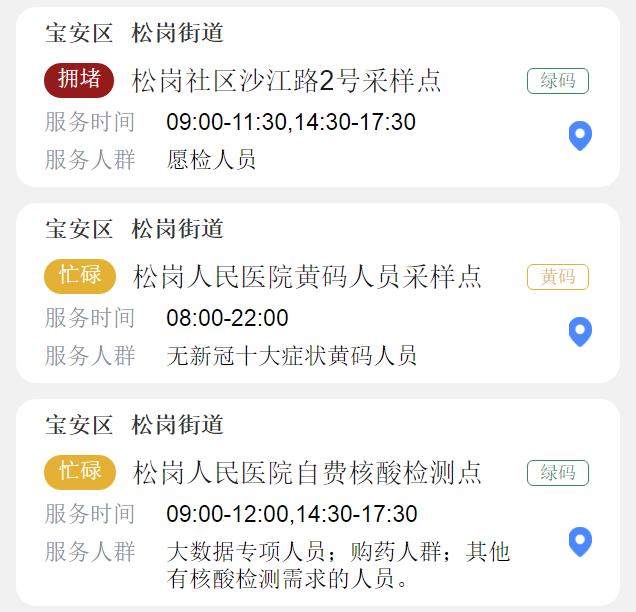Image resolution: width=636 pixels, height=612 pixels.
Task: Open the 松岗人民医院自费核酸检测点 card
Action: 306,472
